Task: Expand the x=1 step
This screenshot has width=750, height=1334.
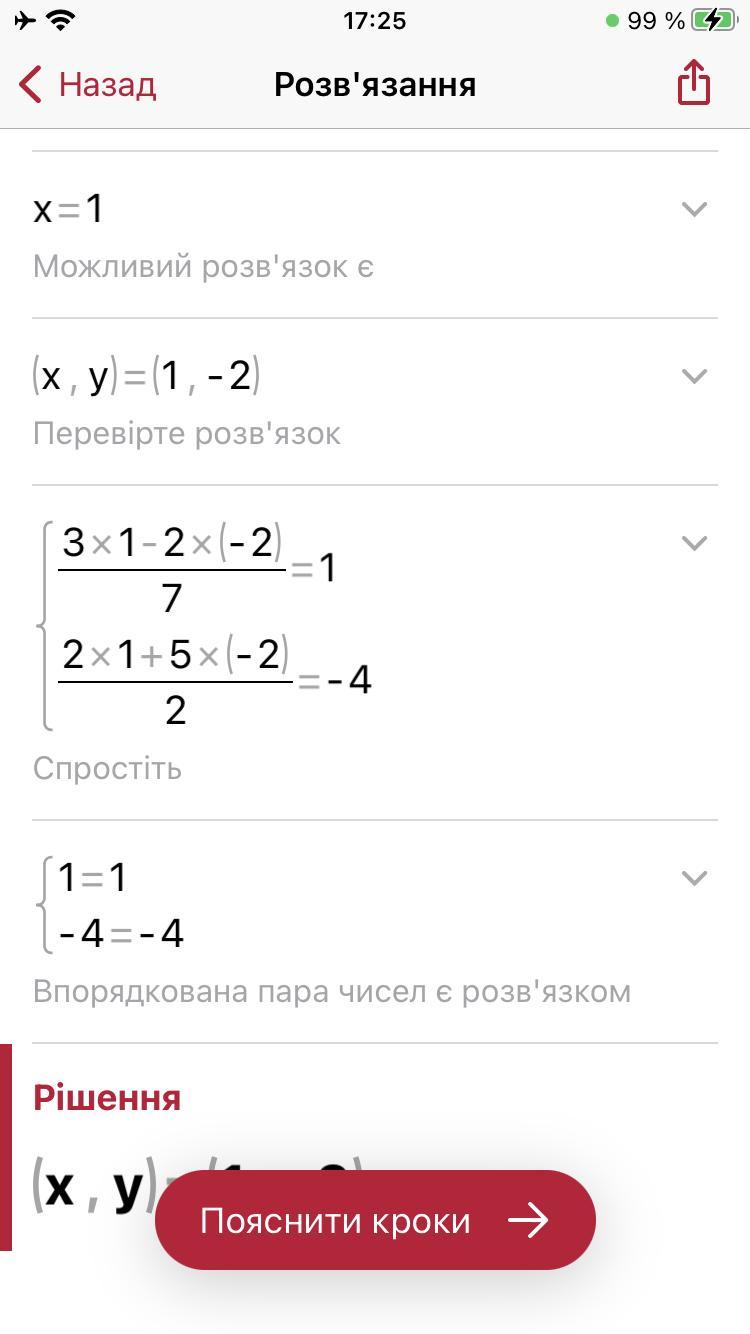Action: (693, 209)
